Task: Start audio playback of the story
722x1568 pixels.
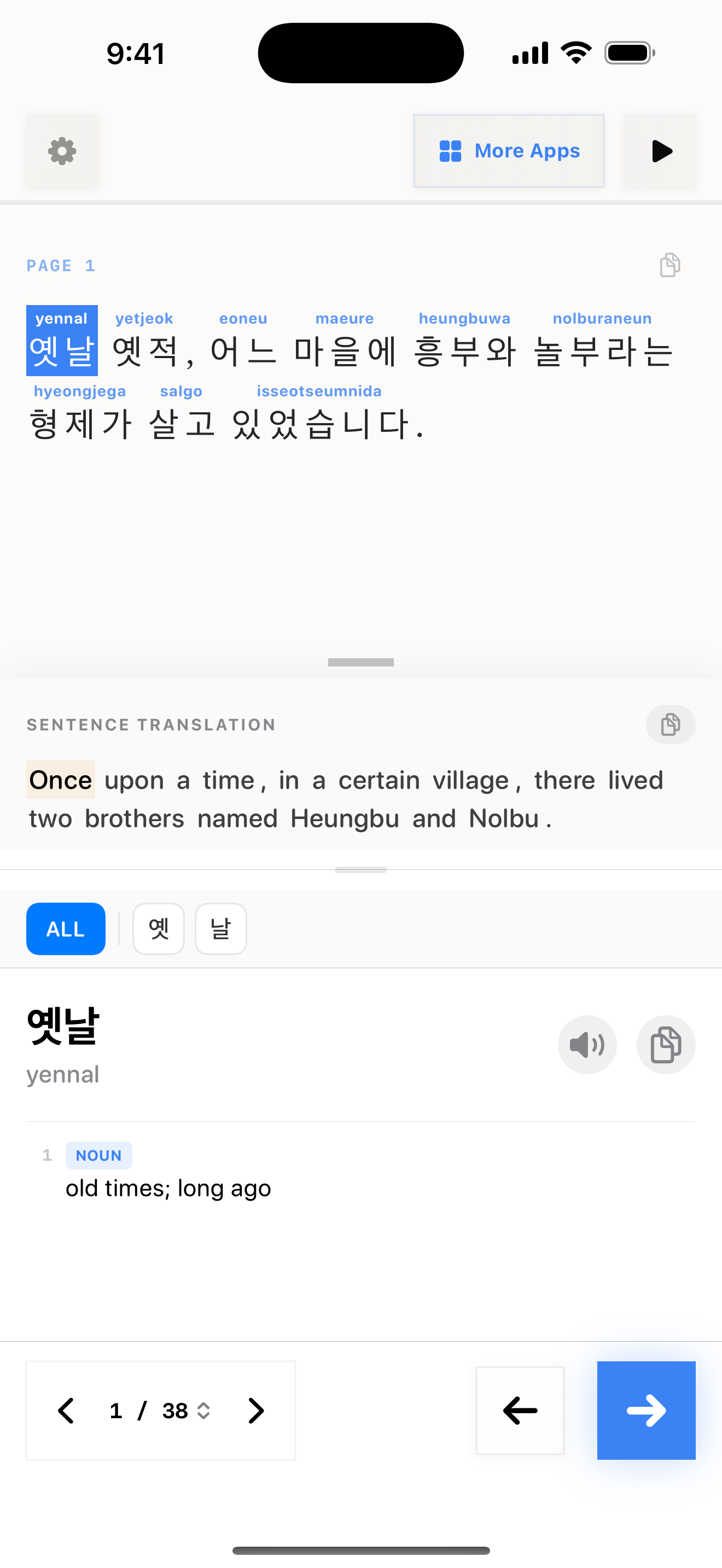Action: tap(660, 151)
